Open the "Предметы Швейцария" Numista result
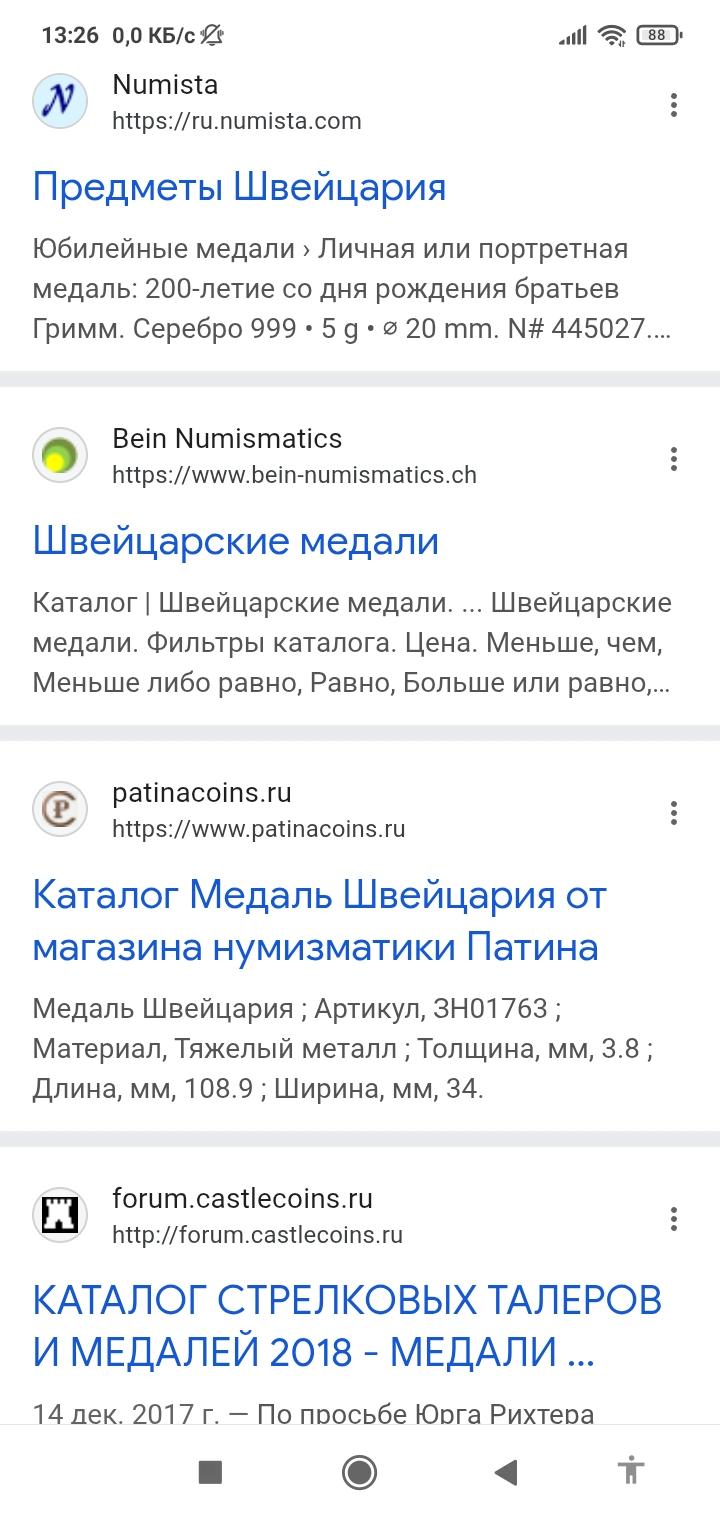720x1520 pixels. (239, 188)
